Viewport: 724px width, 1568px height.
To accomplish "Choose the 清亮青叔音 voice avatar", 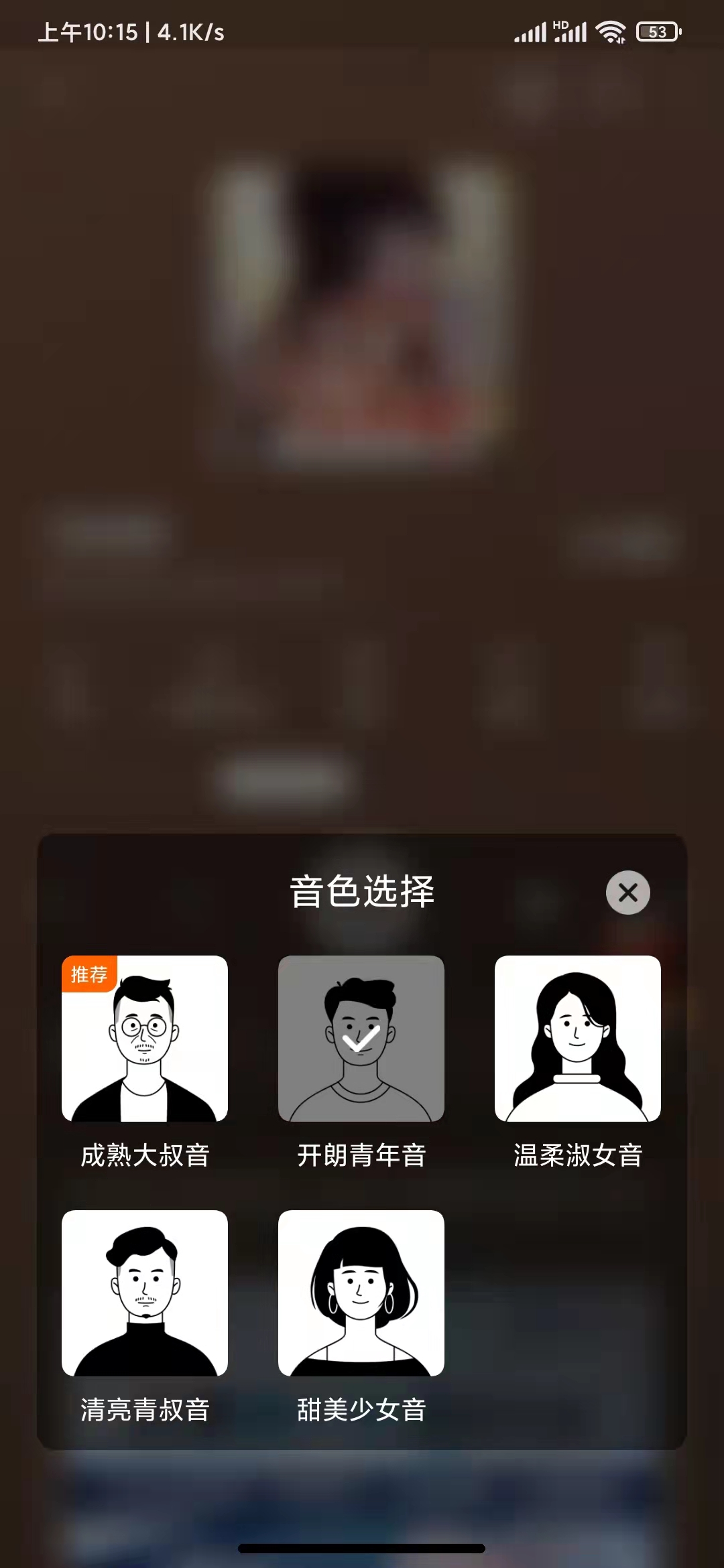I will (145, 1293).
